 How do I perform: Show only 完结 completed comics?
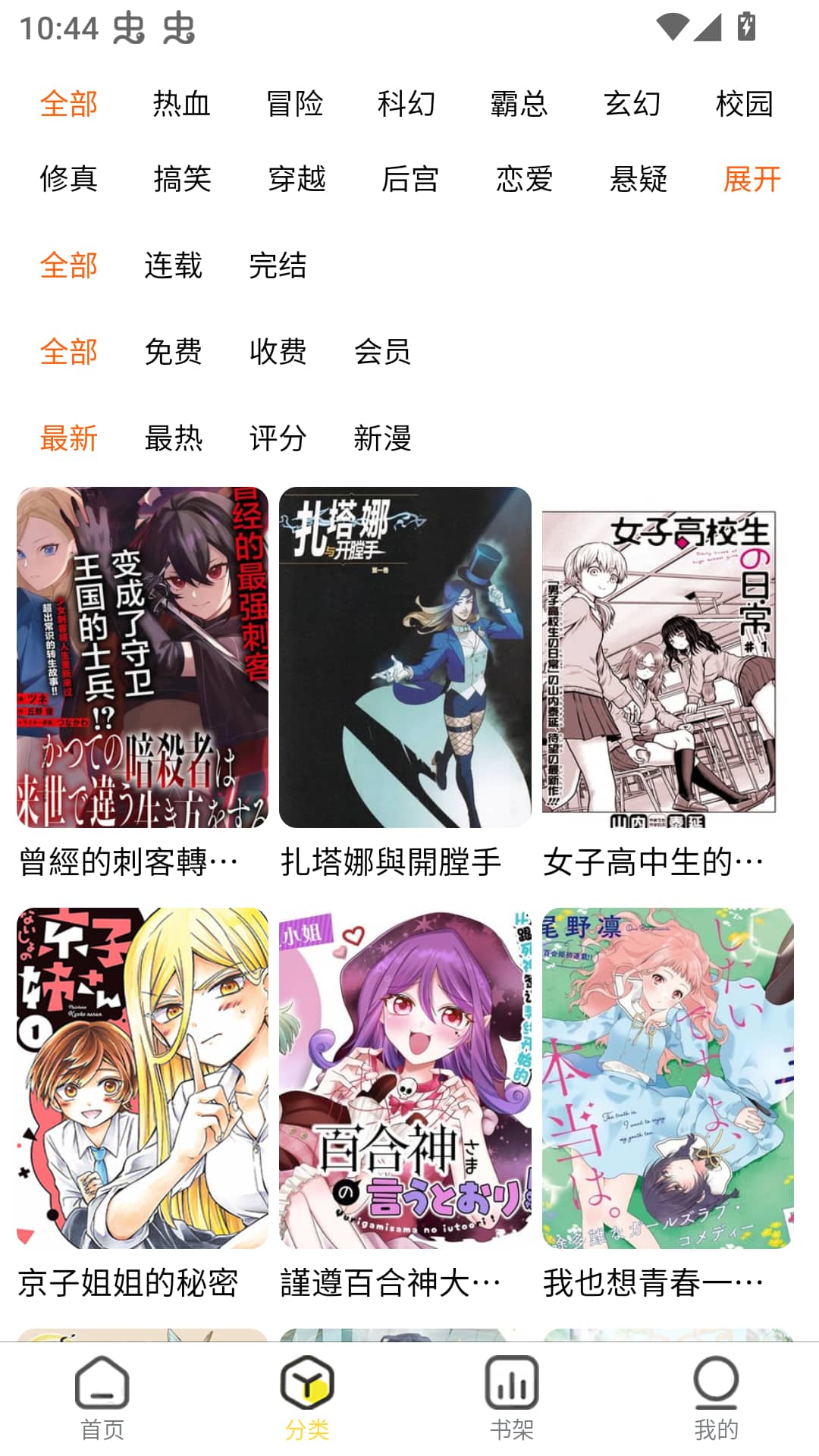[278, 265]
